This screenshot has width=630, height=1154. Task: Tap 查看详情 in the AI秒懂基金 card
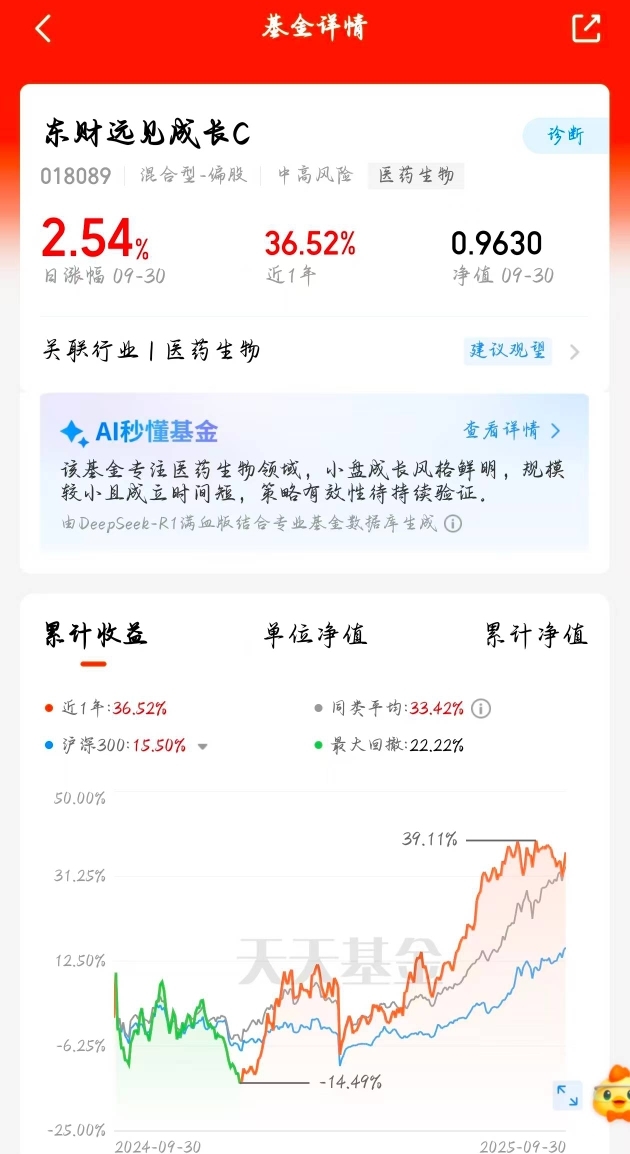click(x=512, y=430)
